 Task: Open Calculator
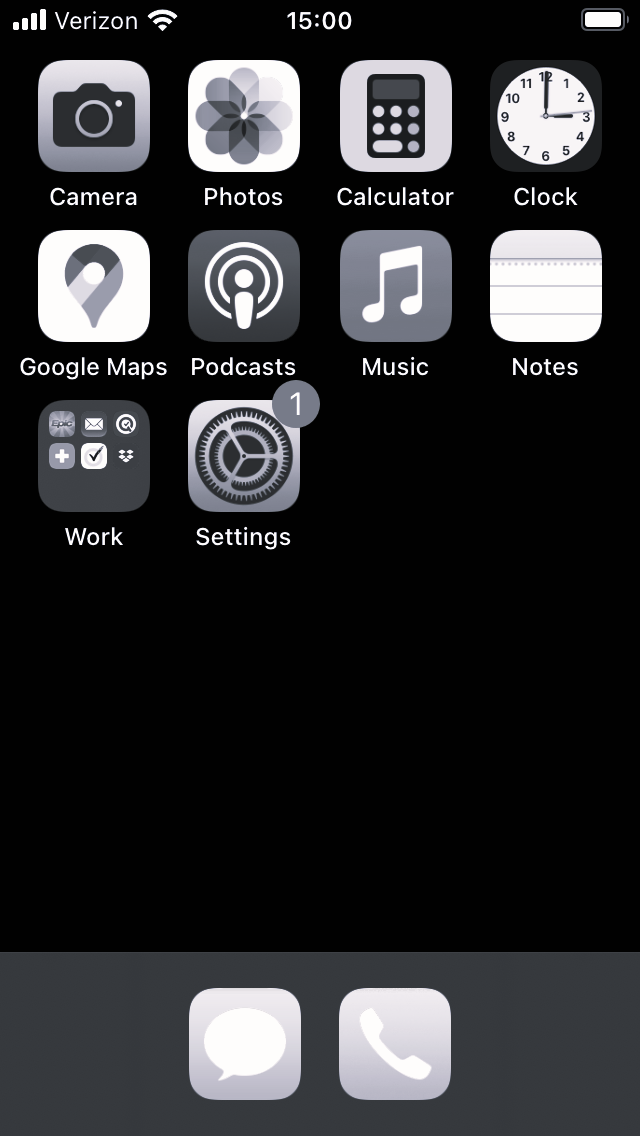point(395,116)
